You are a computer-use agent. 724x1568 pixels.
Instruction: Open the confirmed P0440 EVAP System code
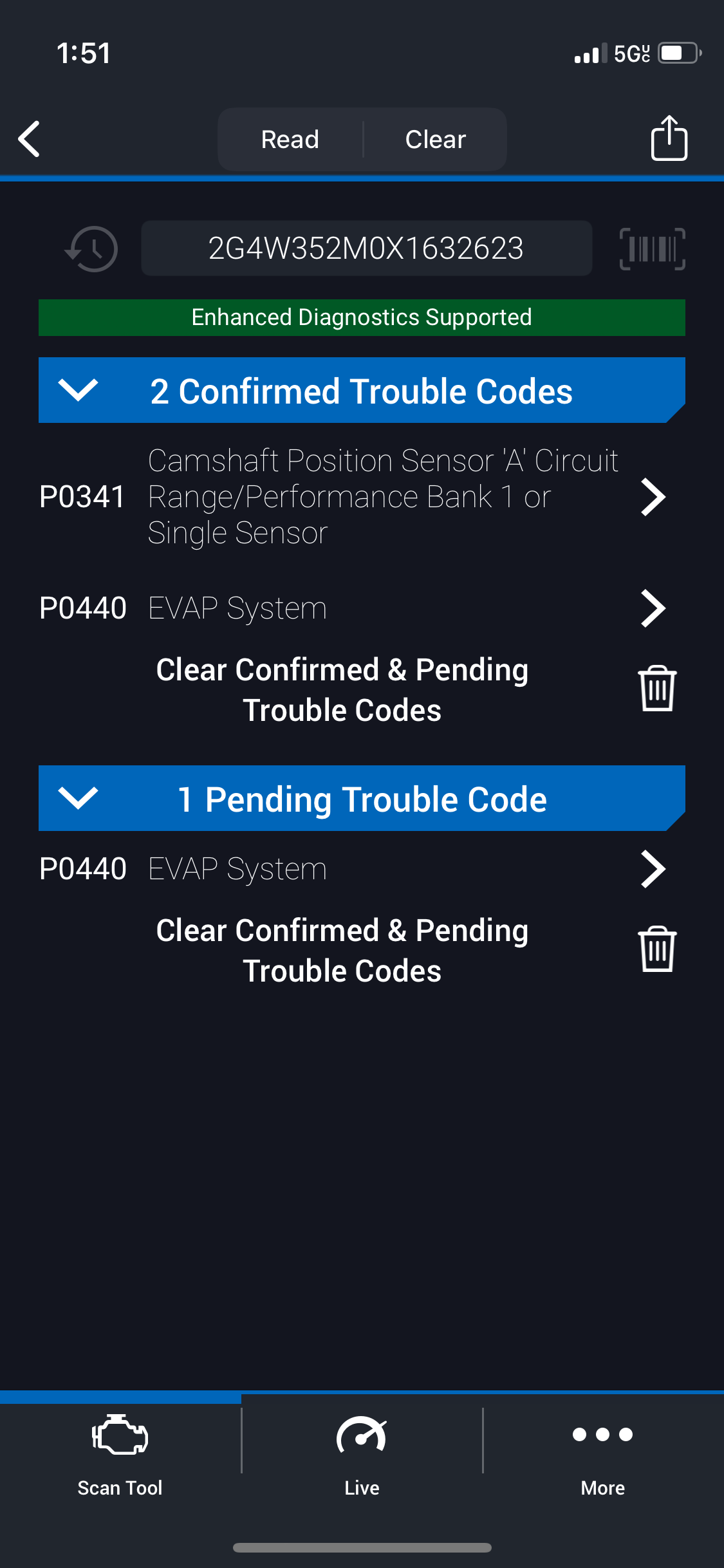click(x=353, y=608)
